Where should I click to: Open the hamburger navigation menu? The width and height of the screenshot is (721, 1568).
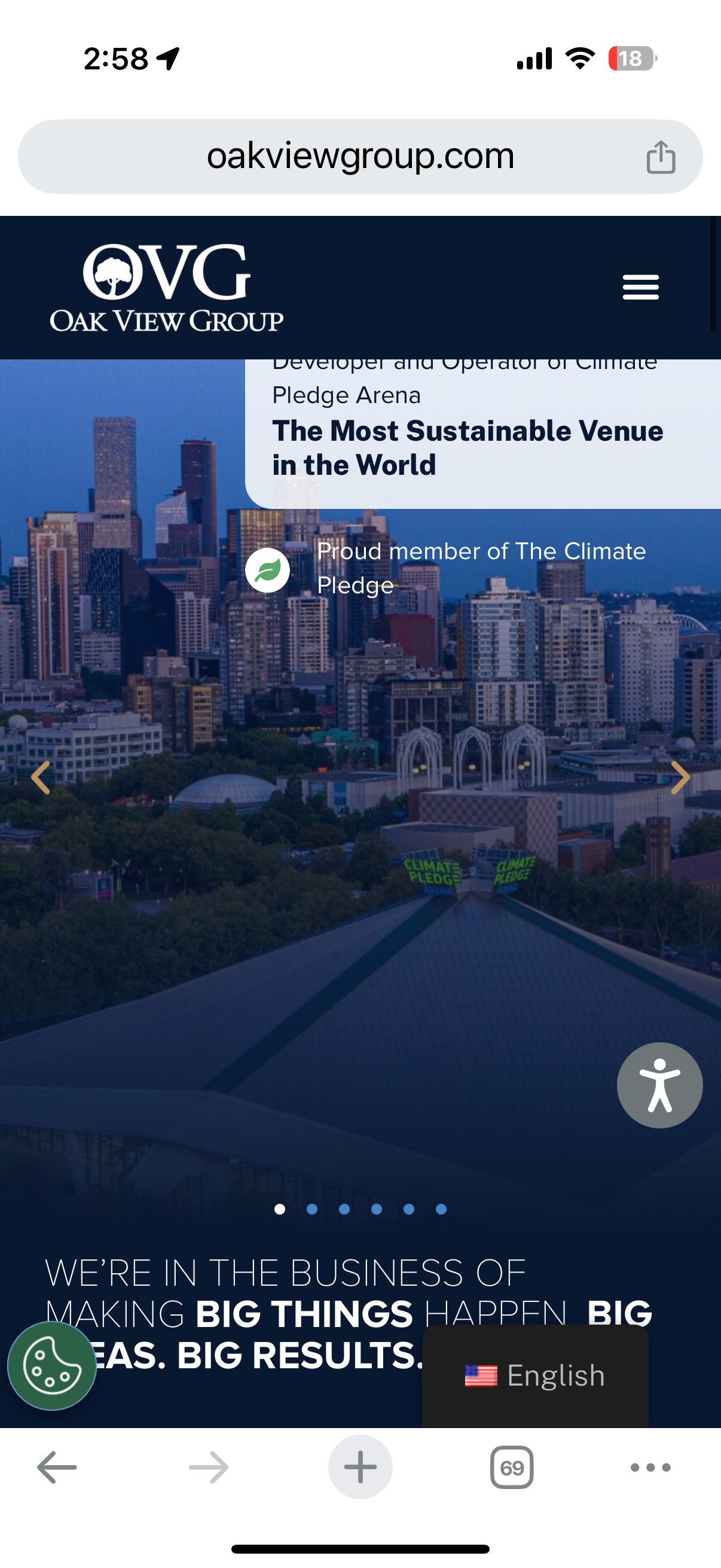point(640,287)
